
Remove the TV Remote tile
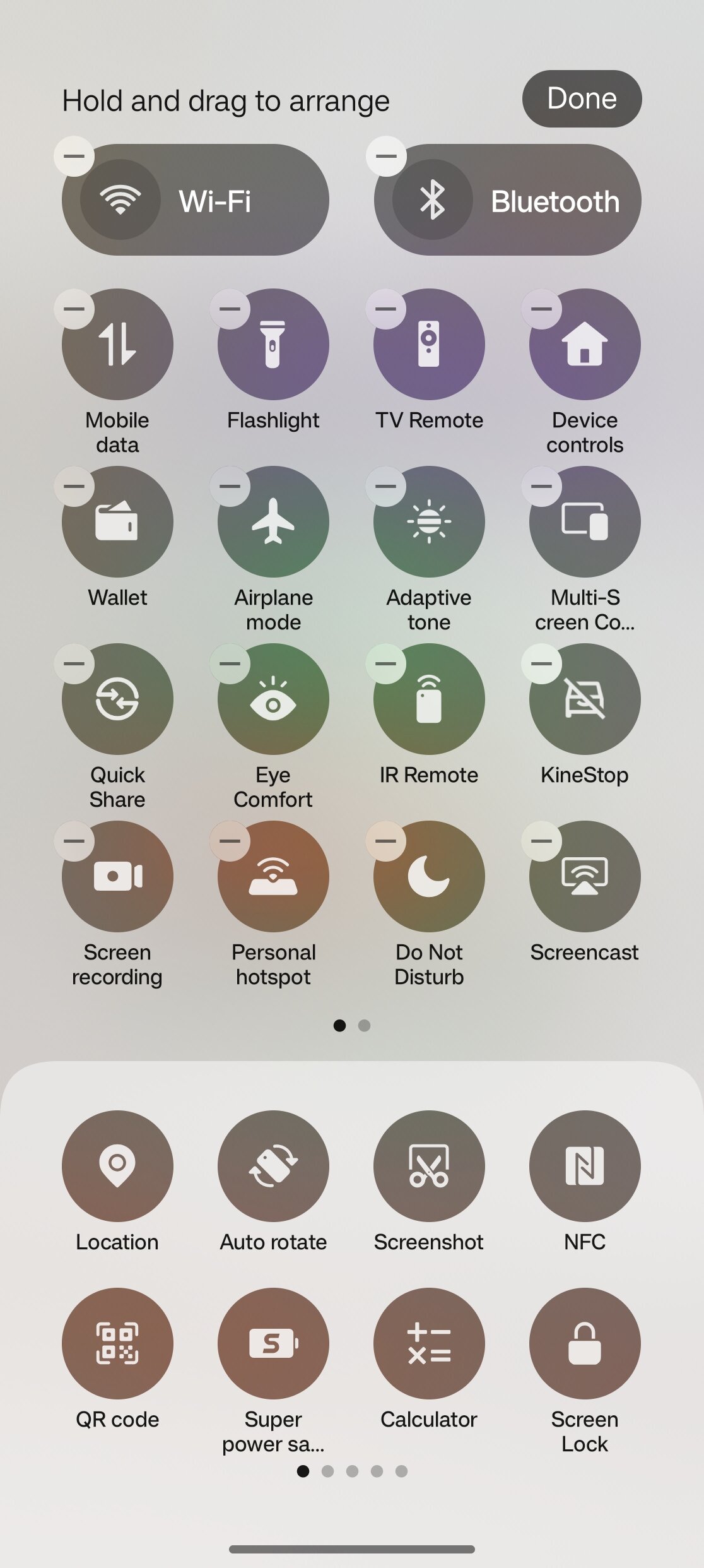[386, 309]
